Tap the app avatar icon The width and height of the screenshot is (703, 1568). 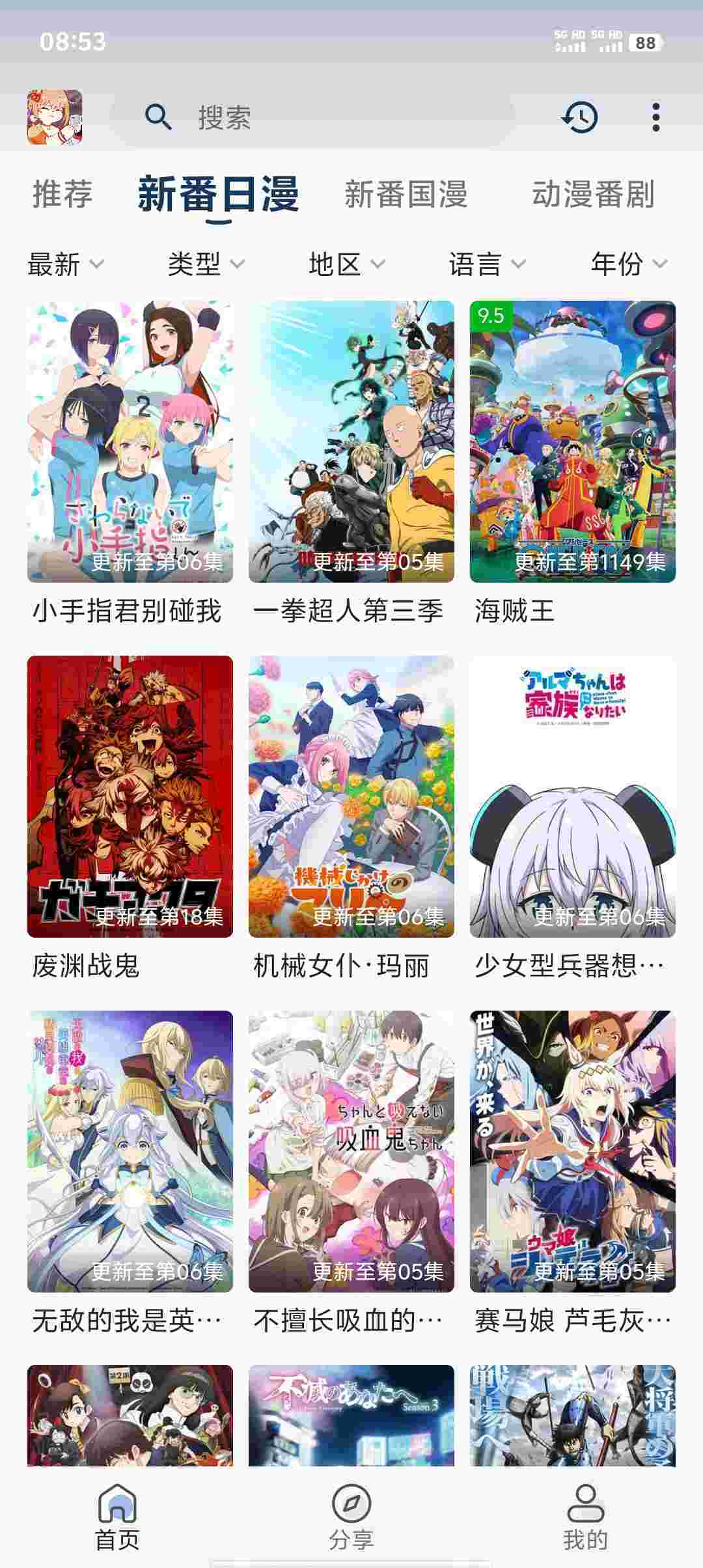55,117
